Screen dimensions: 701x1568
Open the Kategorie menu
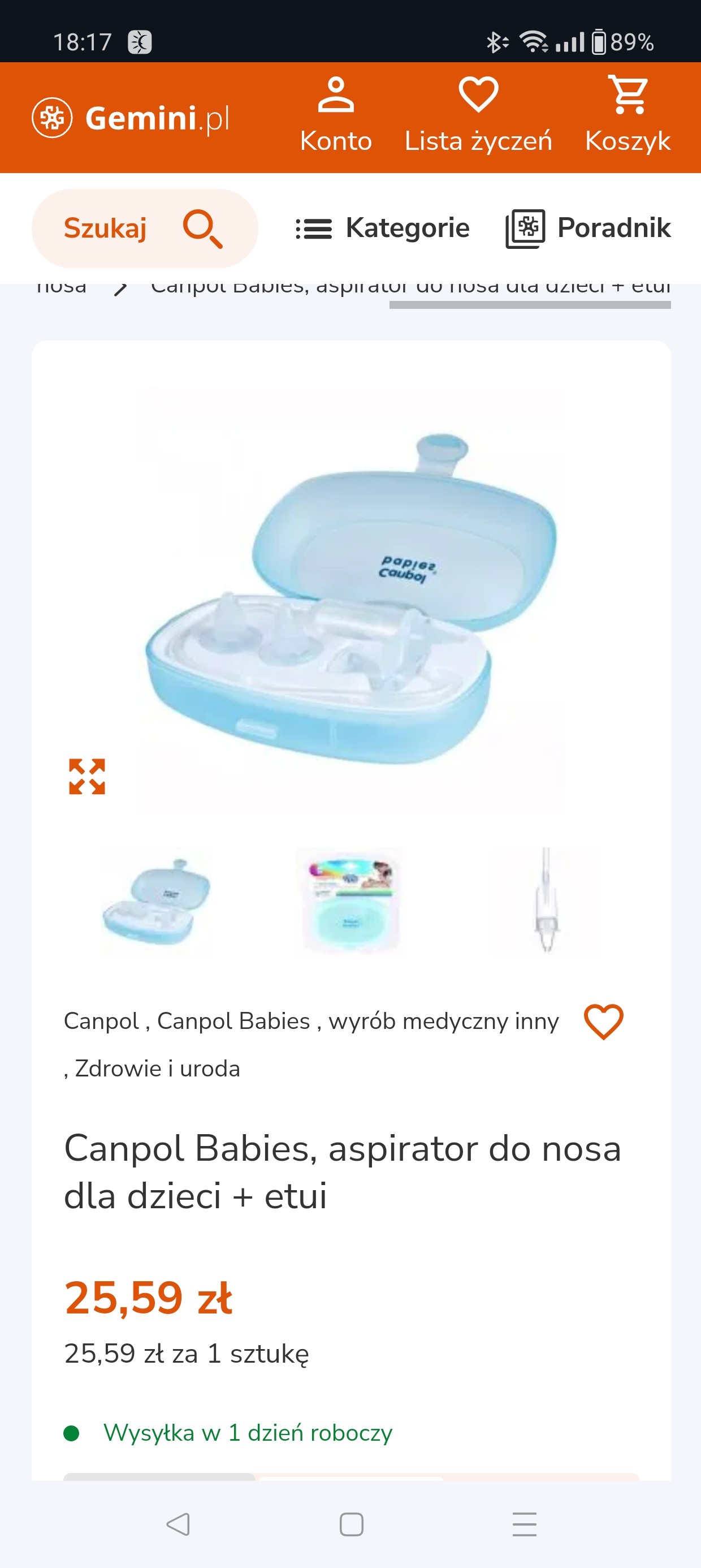click(x=383, y=229)
